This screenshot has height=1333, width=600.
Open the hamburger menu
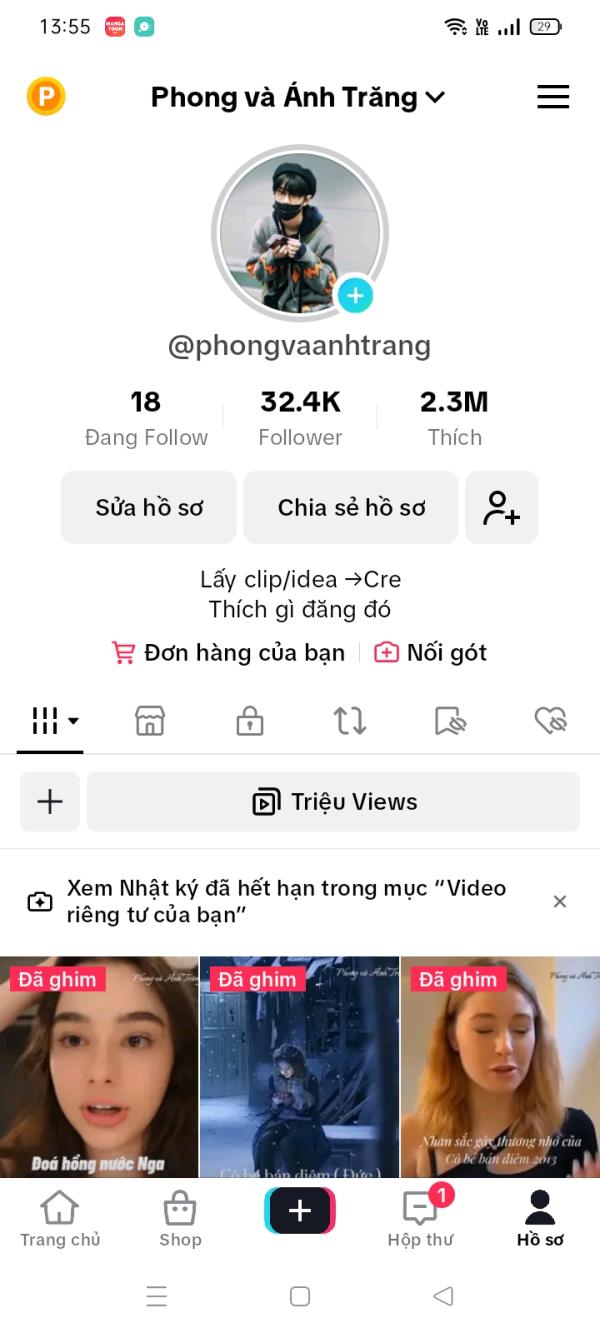click(552, 96)
